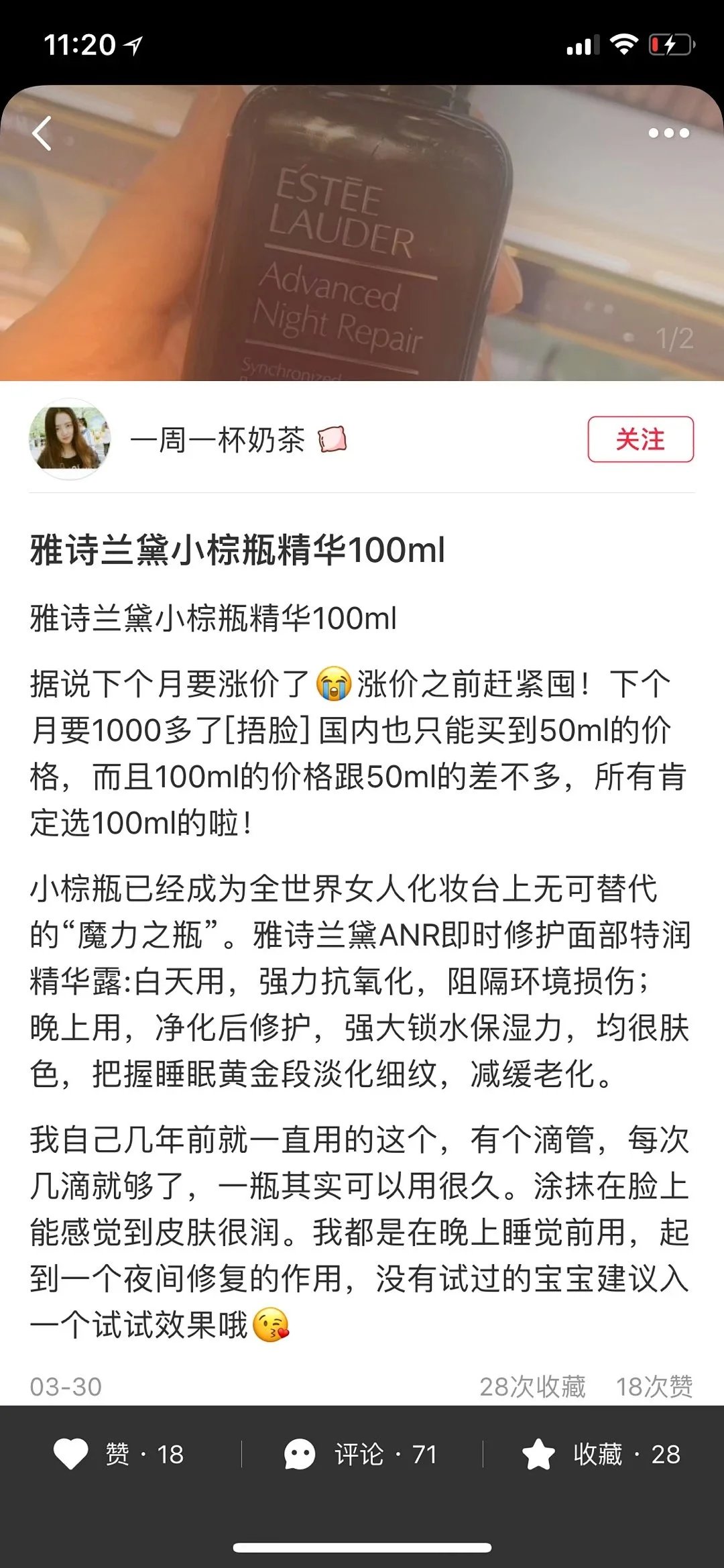Open 一周一杯奶茶's profile avatar

[69, 439]
